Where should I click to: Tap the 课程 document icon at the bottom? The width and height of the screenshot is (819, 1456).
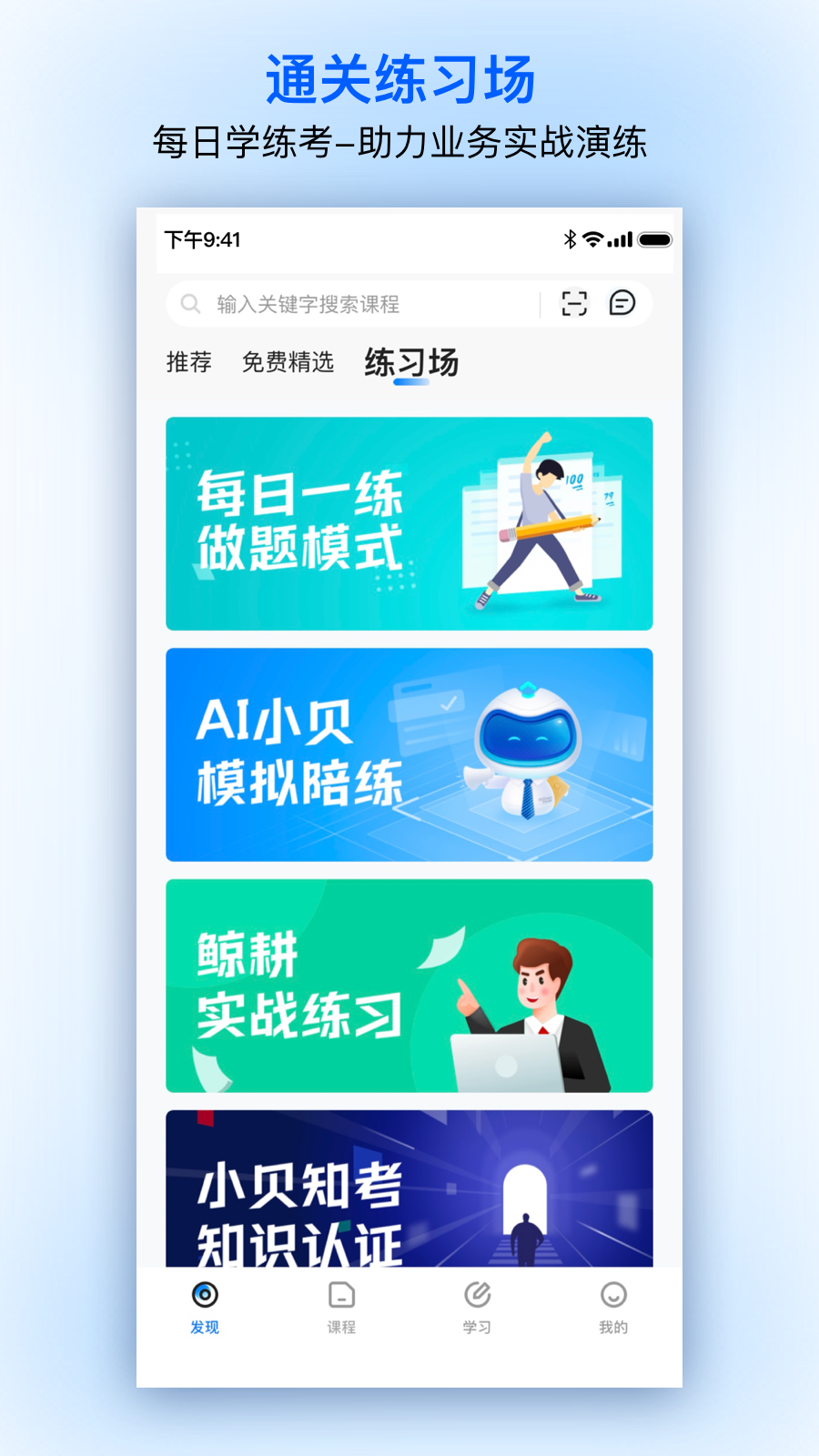click(340, 1296)
